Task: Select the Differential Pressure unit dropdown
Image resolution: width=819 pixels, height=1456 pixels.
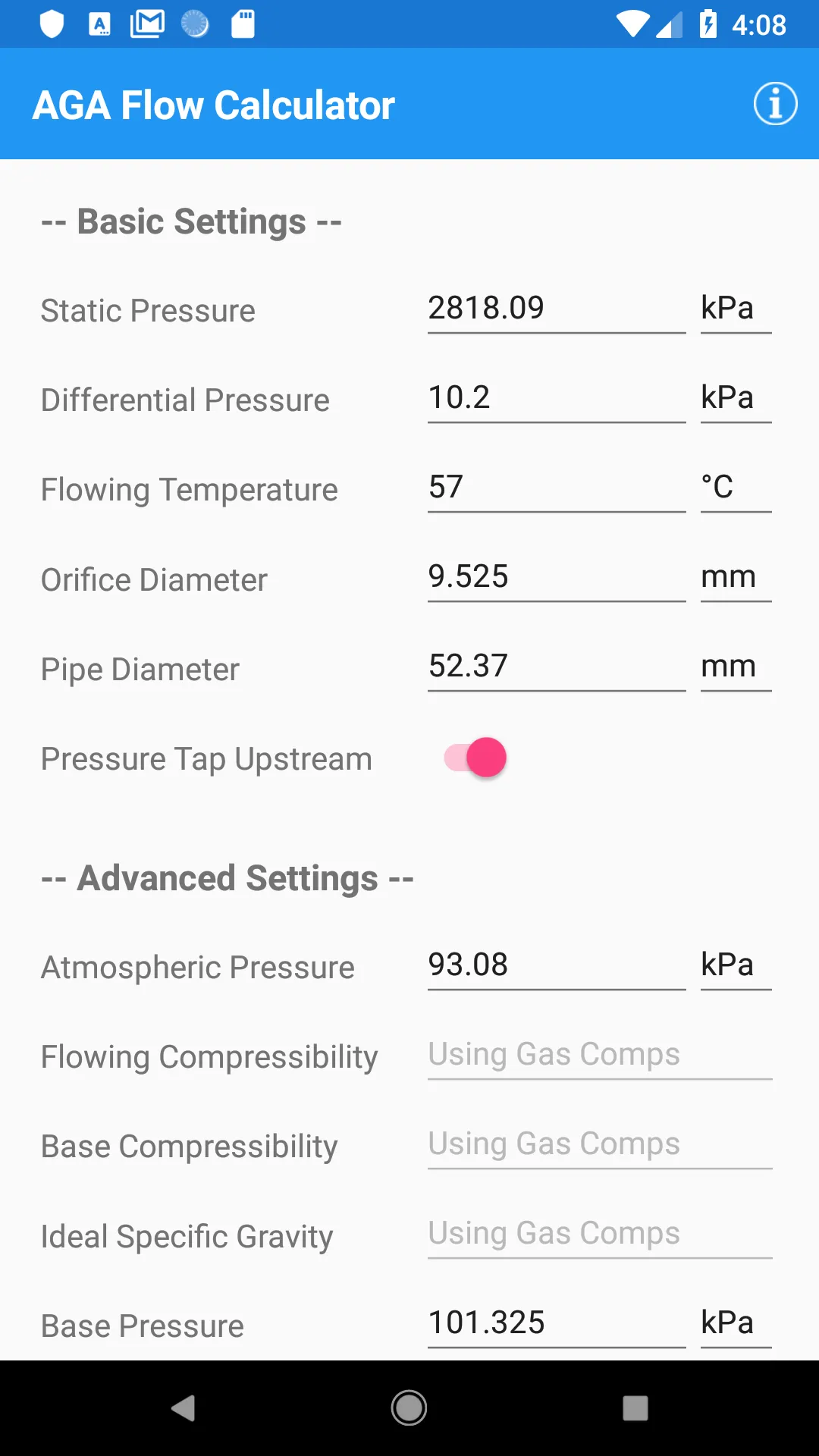Action: [736, 399]
